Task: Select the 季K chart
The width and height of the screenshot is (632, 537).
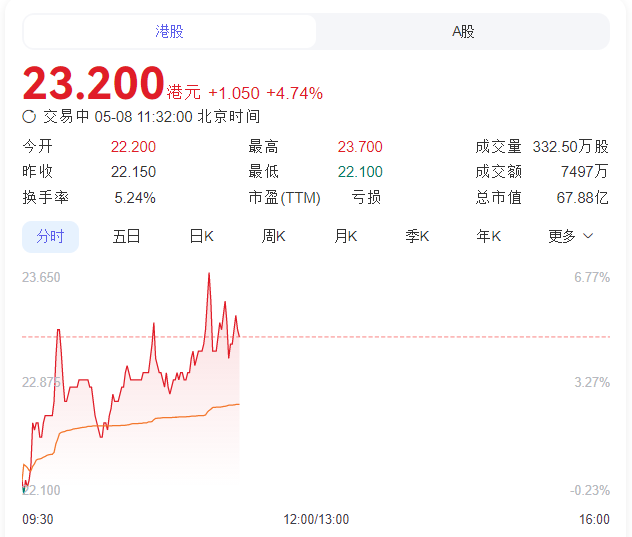Action: coord(417,236)
